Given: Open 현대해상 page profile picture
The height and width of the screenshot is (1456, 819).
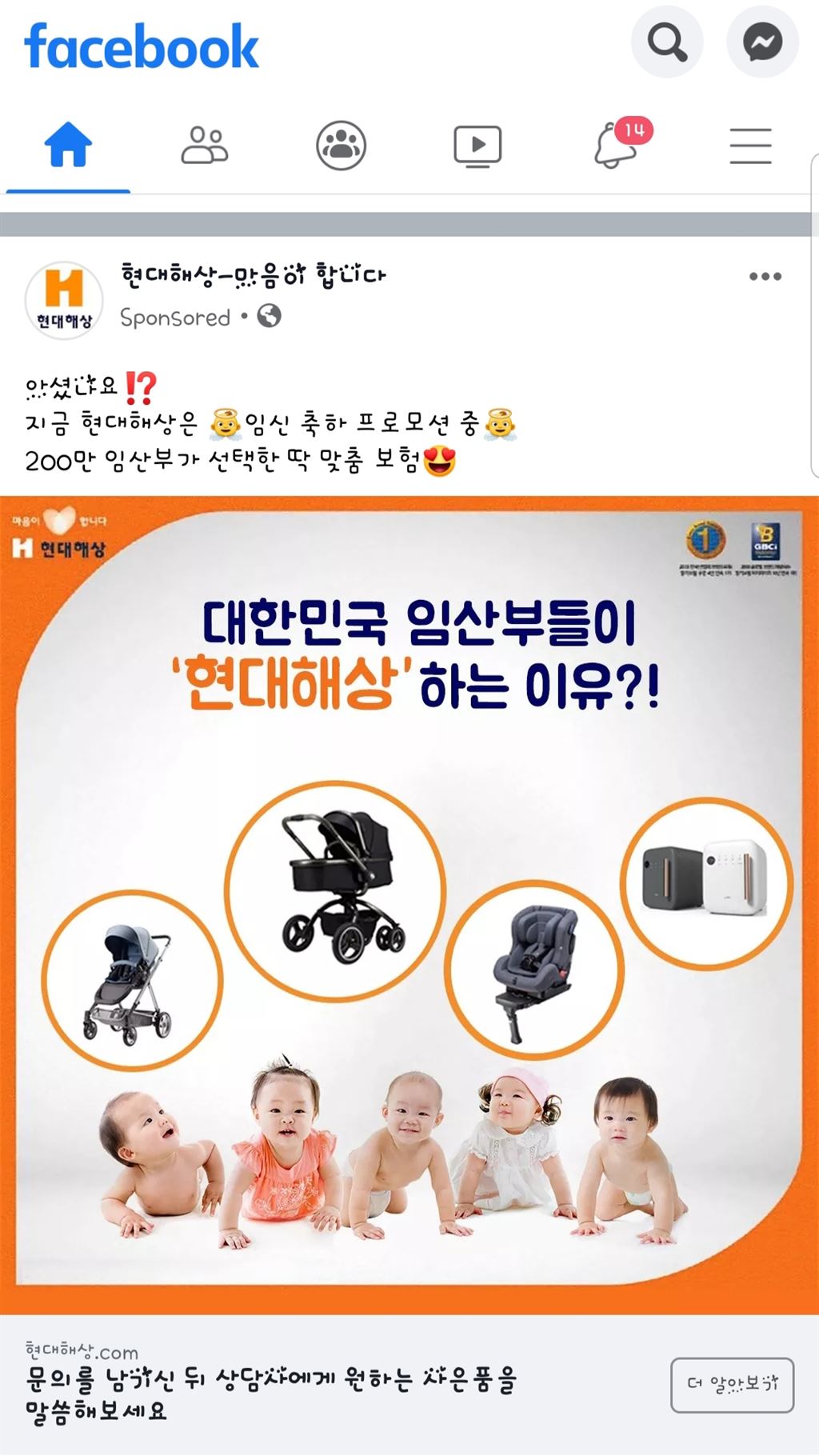Looking at the screenshot, I should click(64, 299).
